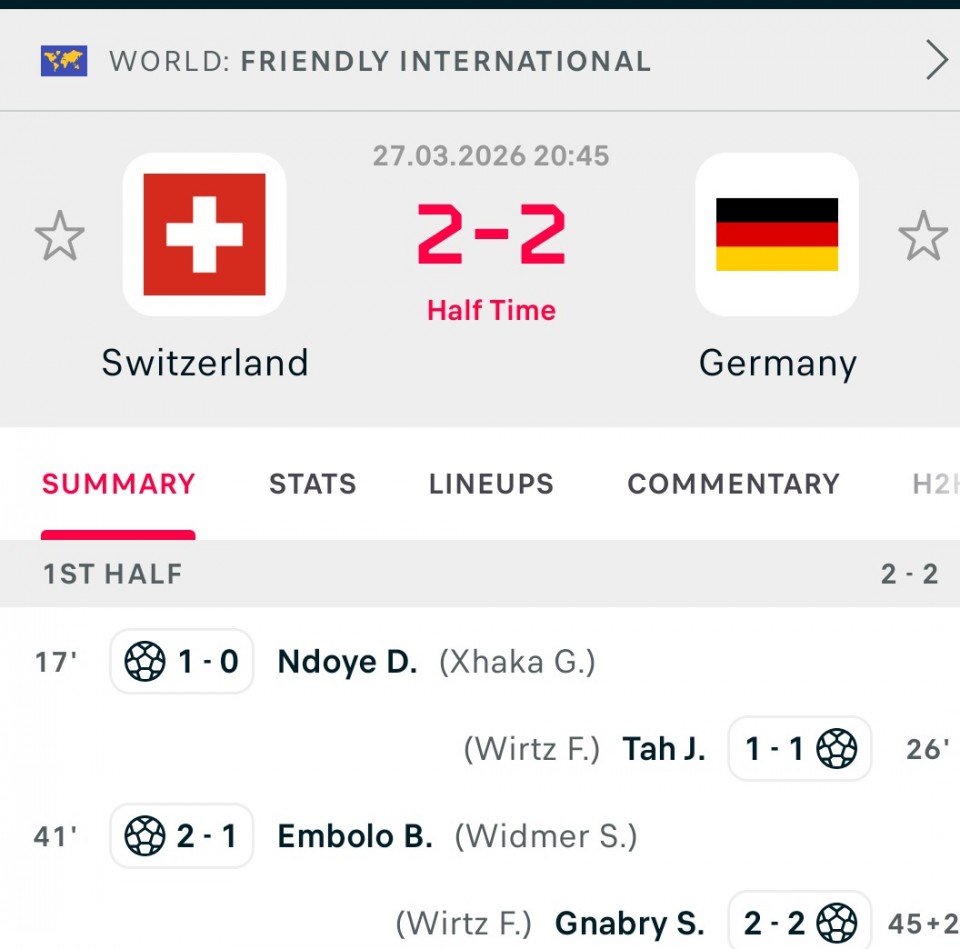Image resolution: width=960 pixels, height=949 pixels.
Task: Switch to the Stats tab
Action: click(x=312, y=484)
